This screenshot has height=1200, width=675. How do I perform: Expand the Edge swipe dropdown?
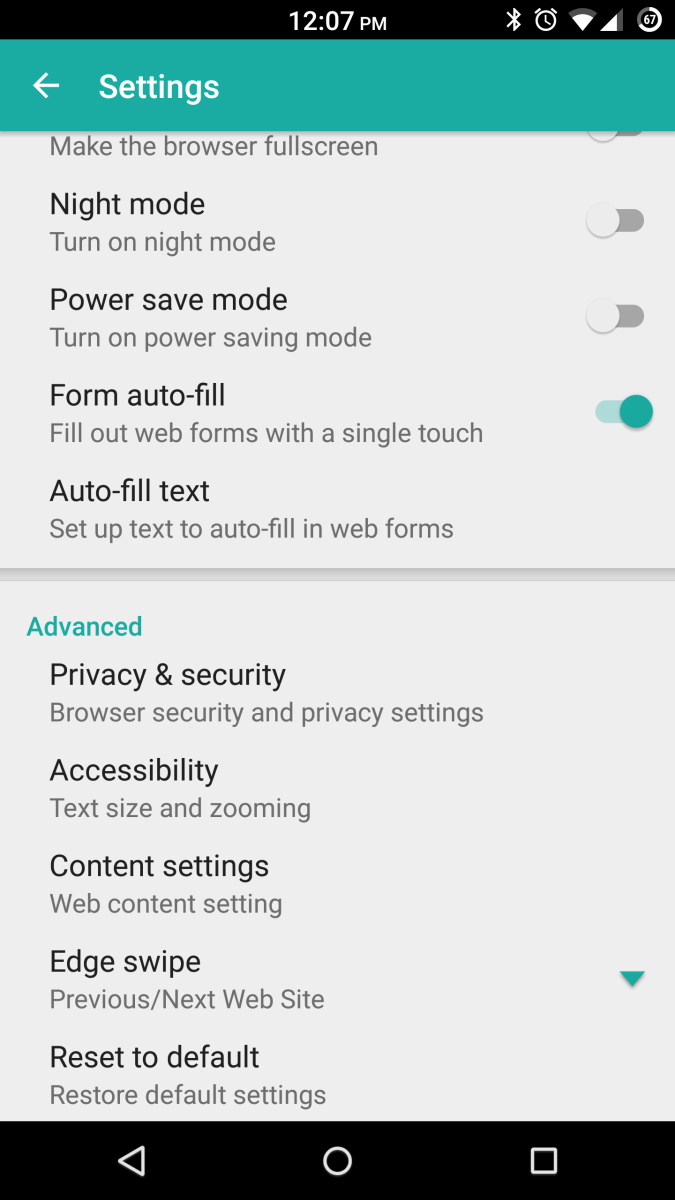632,979
